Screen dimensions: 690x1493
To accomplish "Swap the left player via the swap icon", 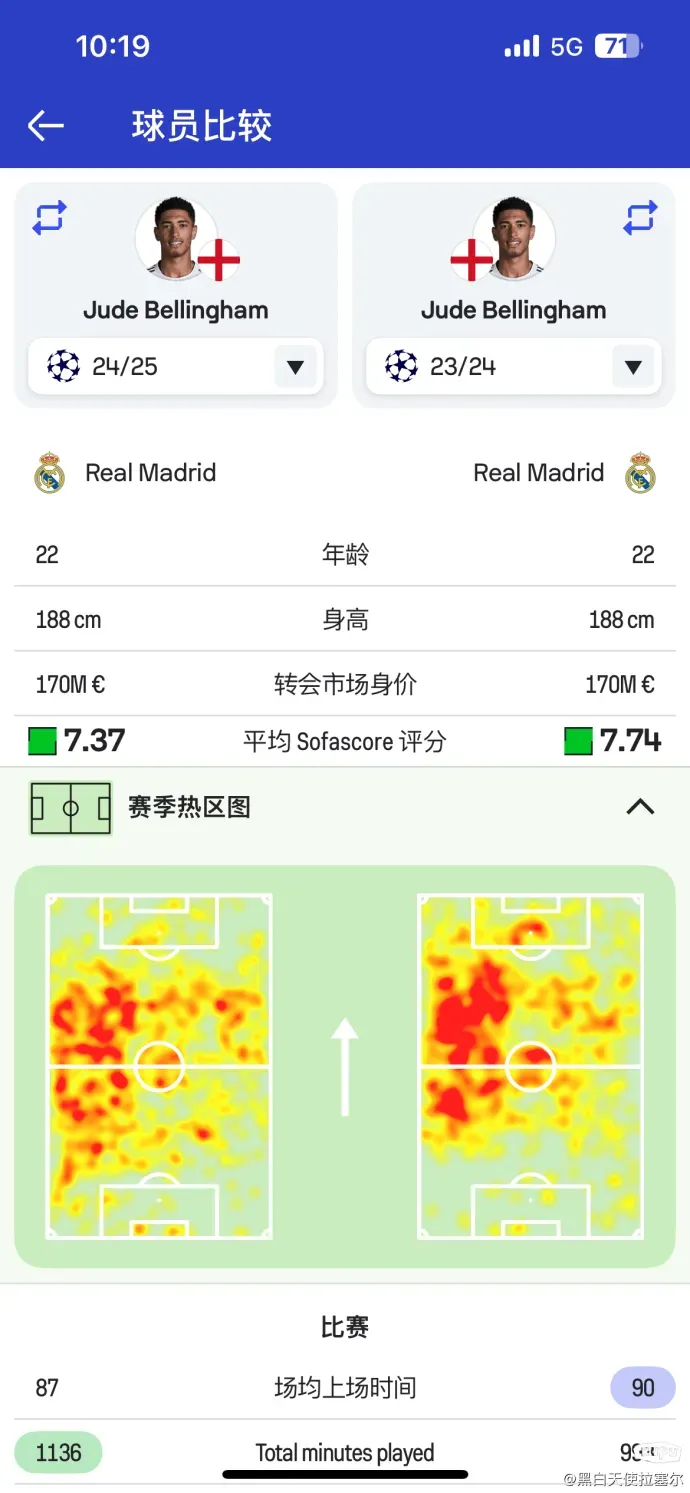I will coord(49,217).
